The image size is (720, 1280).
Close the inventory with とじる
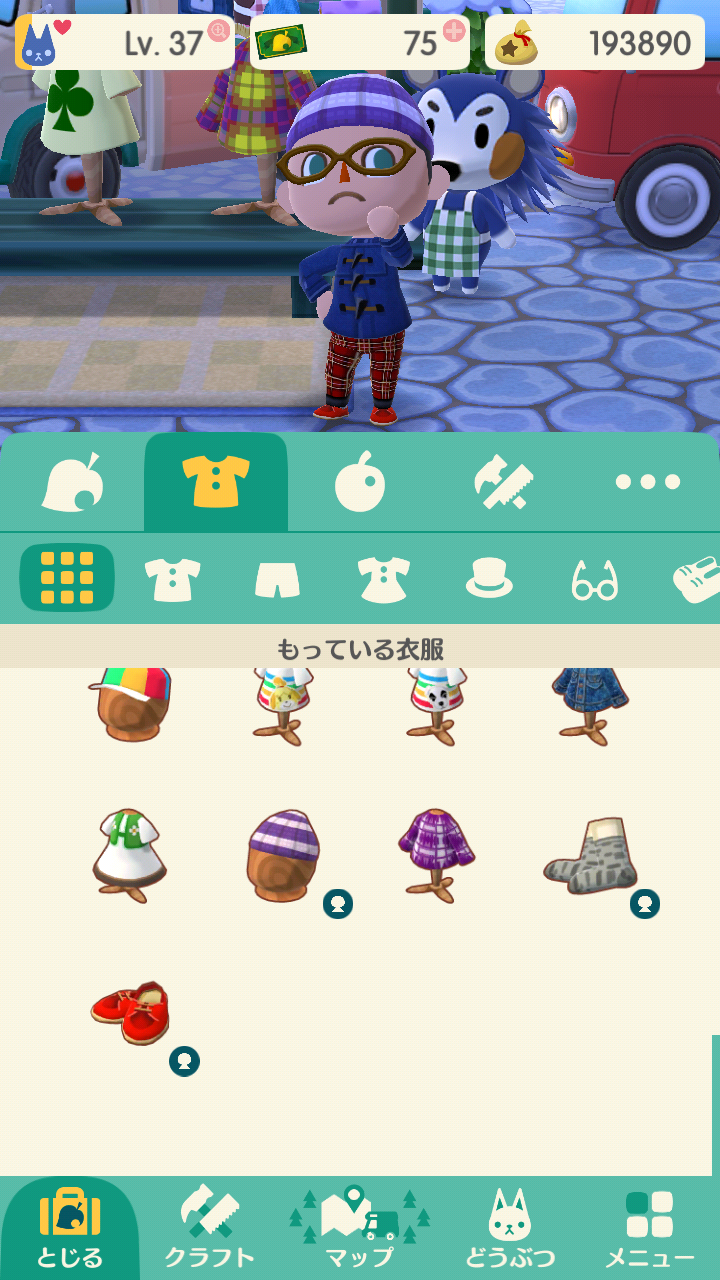69,1228
